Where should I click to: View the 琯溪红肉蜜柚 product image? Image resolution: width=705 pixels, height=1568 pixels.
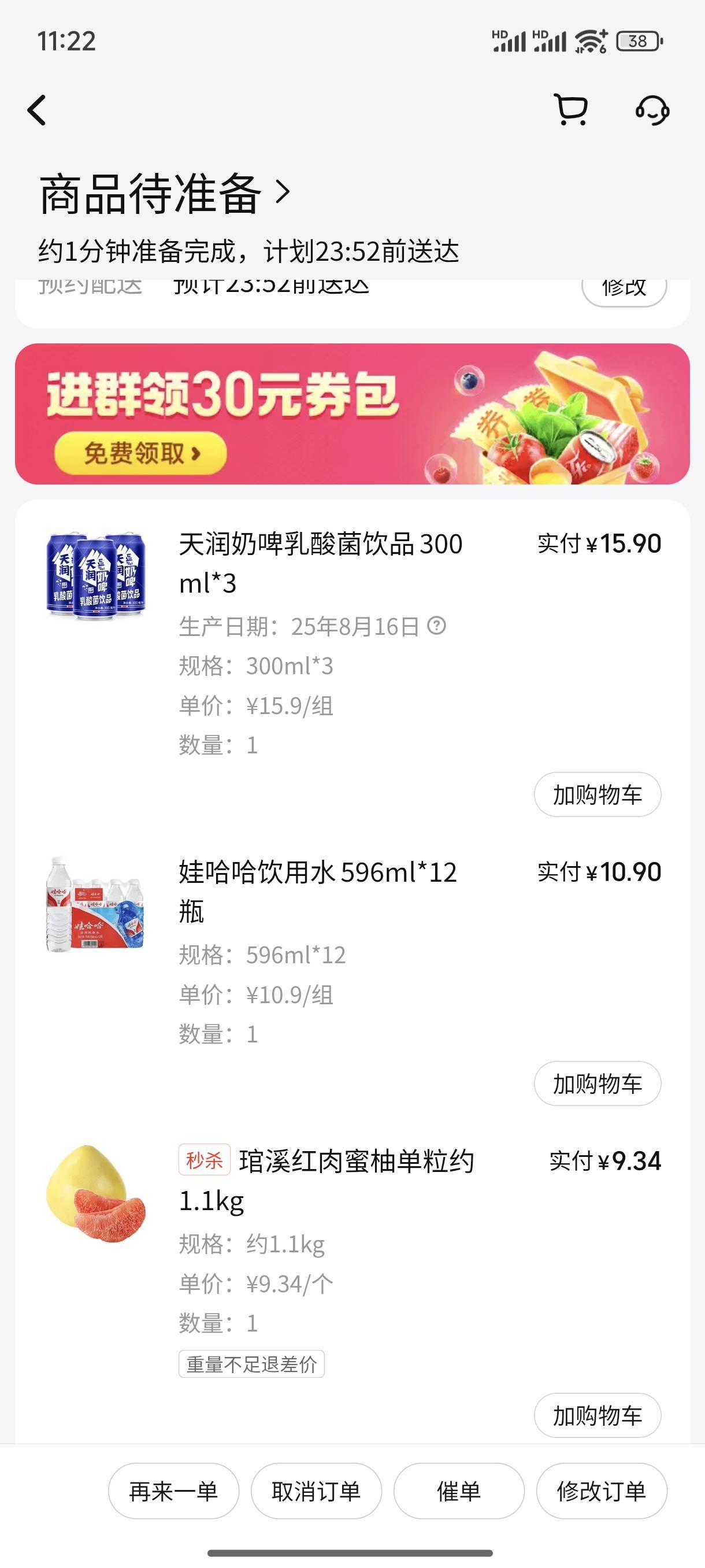coord(96,1193)
